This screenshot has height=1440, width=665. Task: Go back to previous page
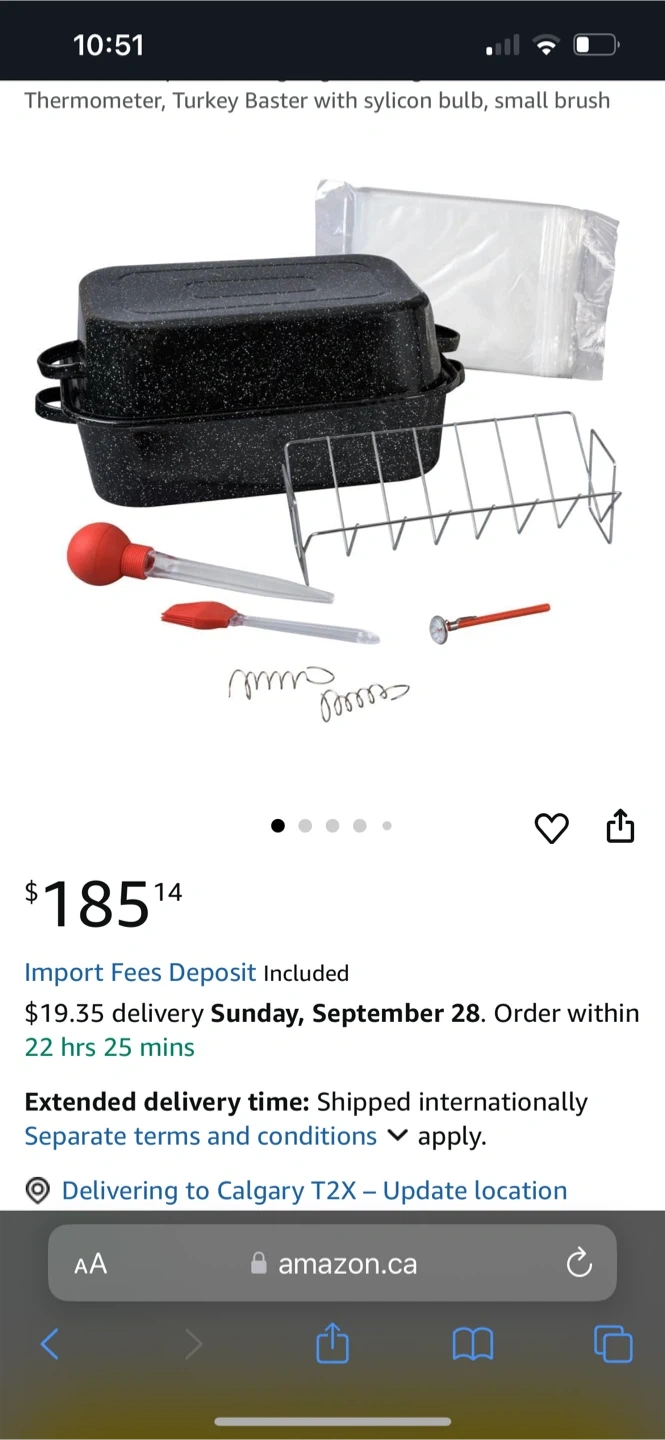[x=49, y=1344]
